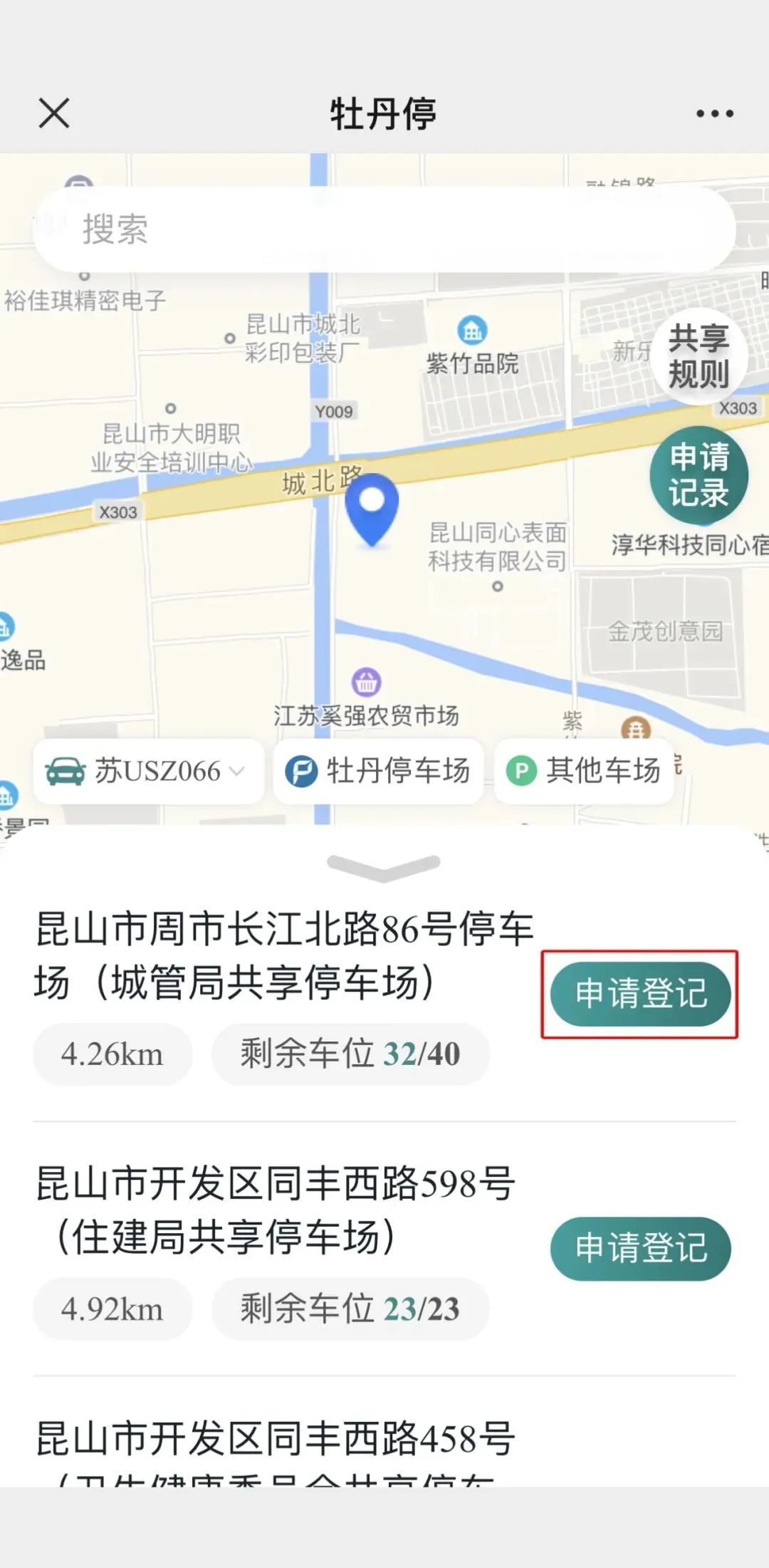The image size is (769, 1568).
Task: Open 长江北路86号停车场 parking details
Action: pyautogui.click(x=283, y=956)
